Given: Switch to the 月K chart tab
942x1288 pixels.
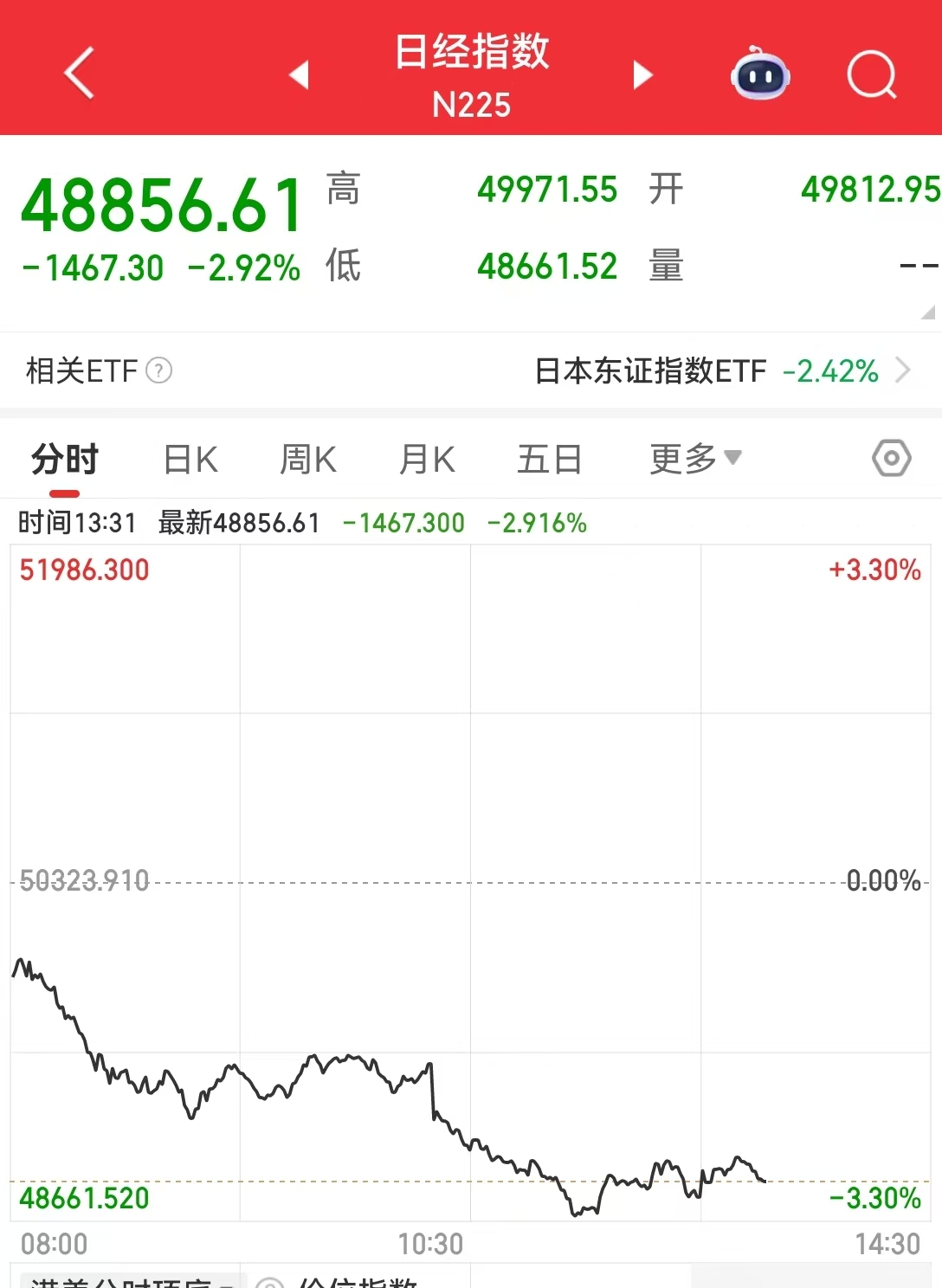Looking at the screenshot, I should 427,459.
